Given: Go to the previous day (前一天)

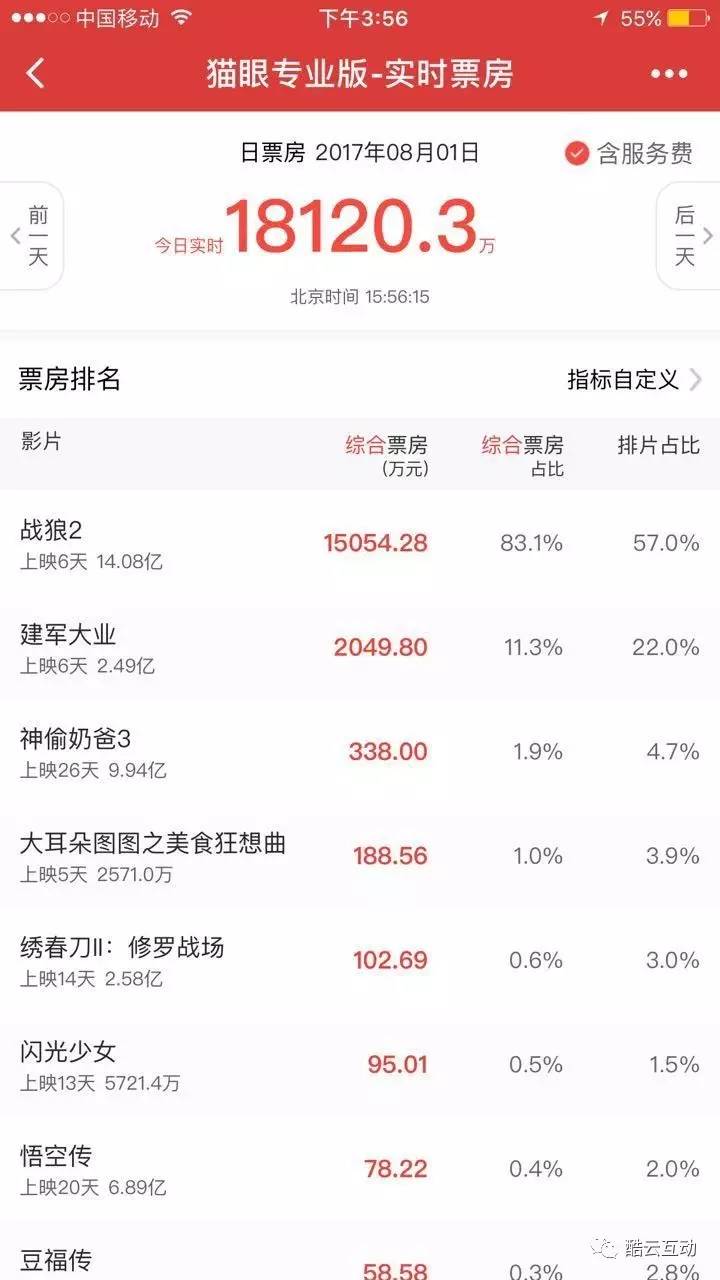Looking at the screenshot, I should click(32, 236).
